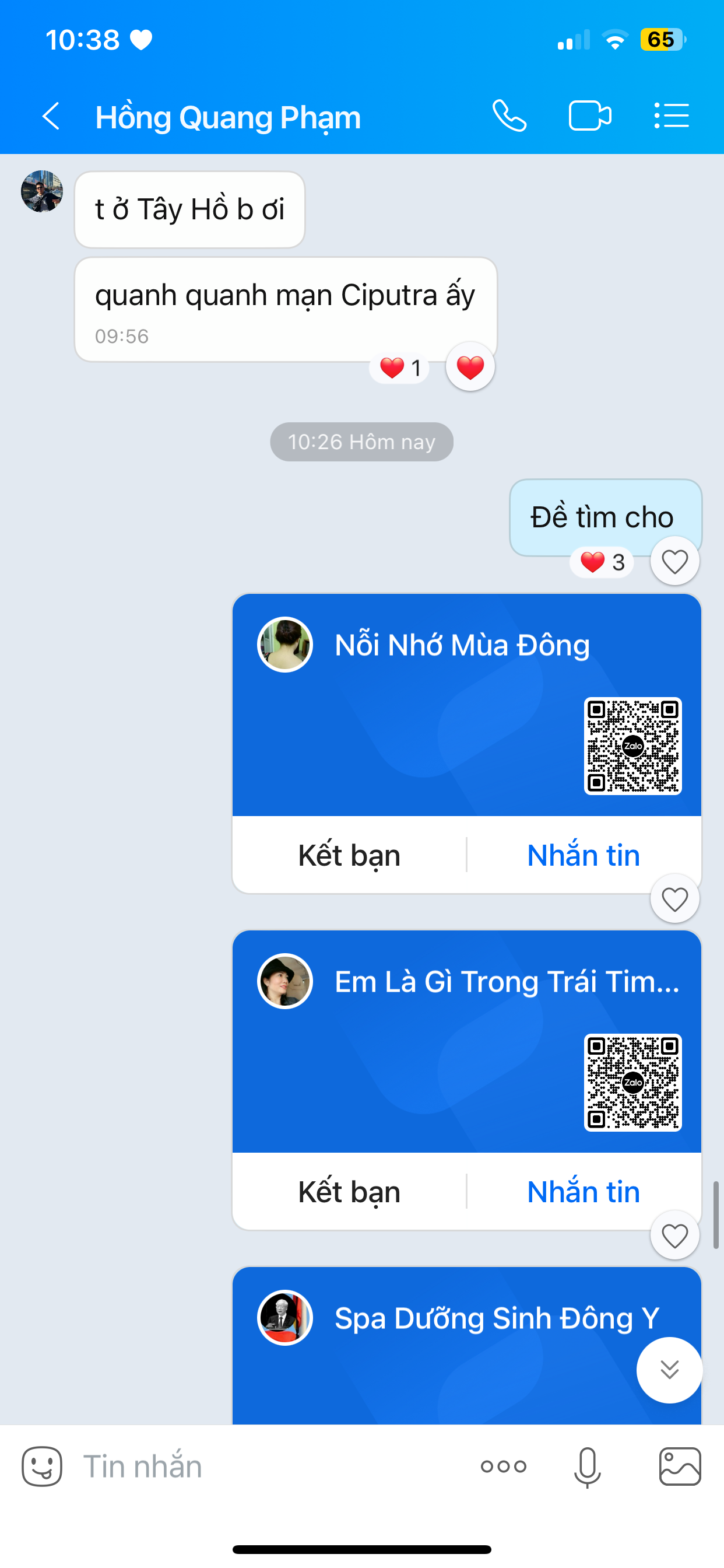Jump to the latest messages
This screenshot has height=1568, width=724.
tap(669, 1370)
